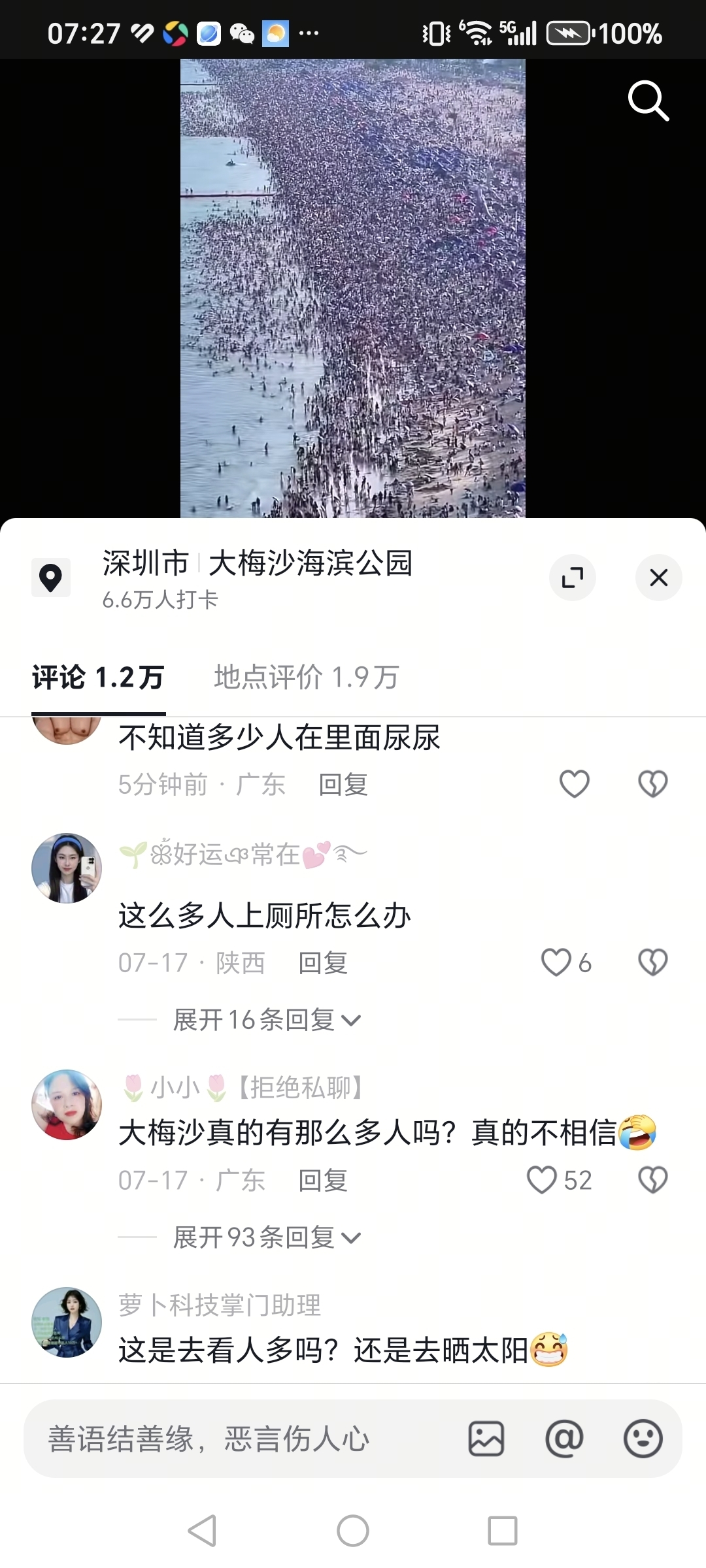Go back with the system back button

point(202,1531)
